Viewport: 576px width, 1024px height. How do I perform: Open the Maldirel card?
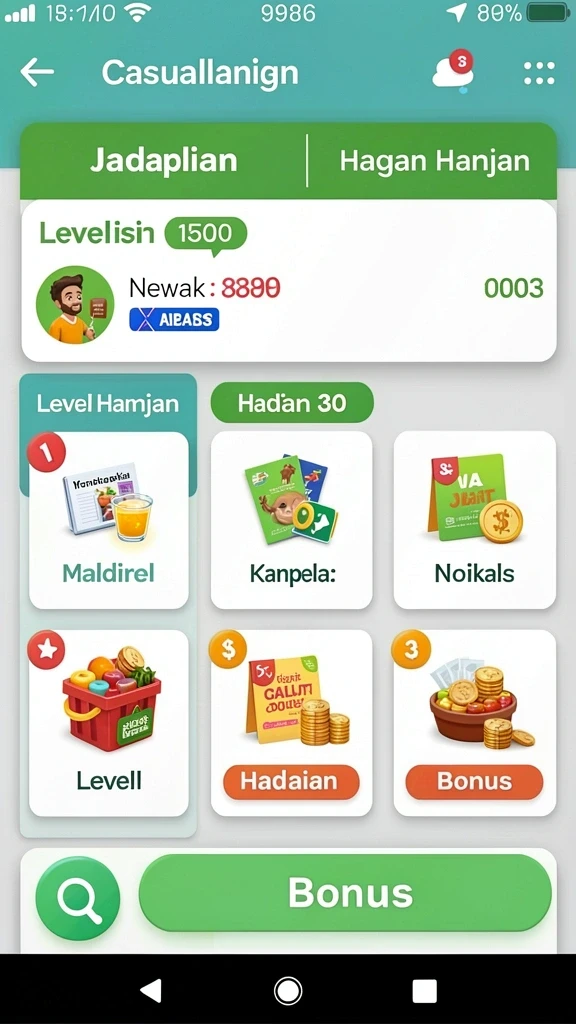tap(108, 520)
